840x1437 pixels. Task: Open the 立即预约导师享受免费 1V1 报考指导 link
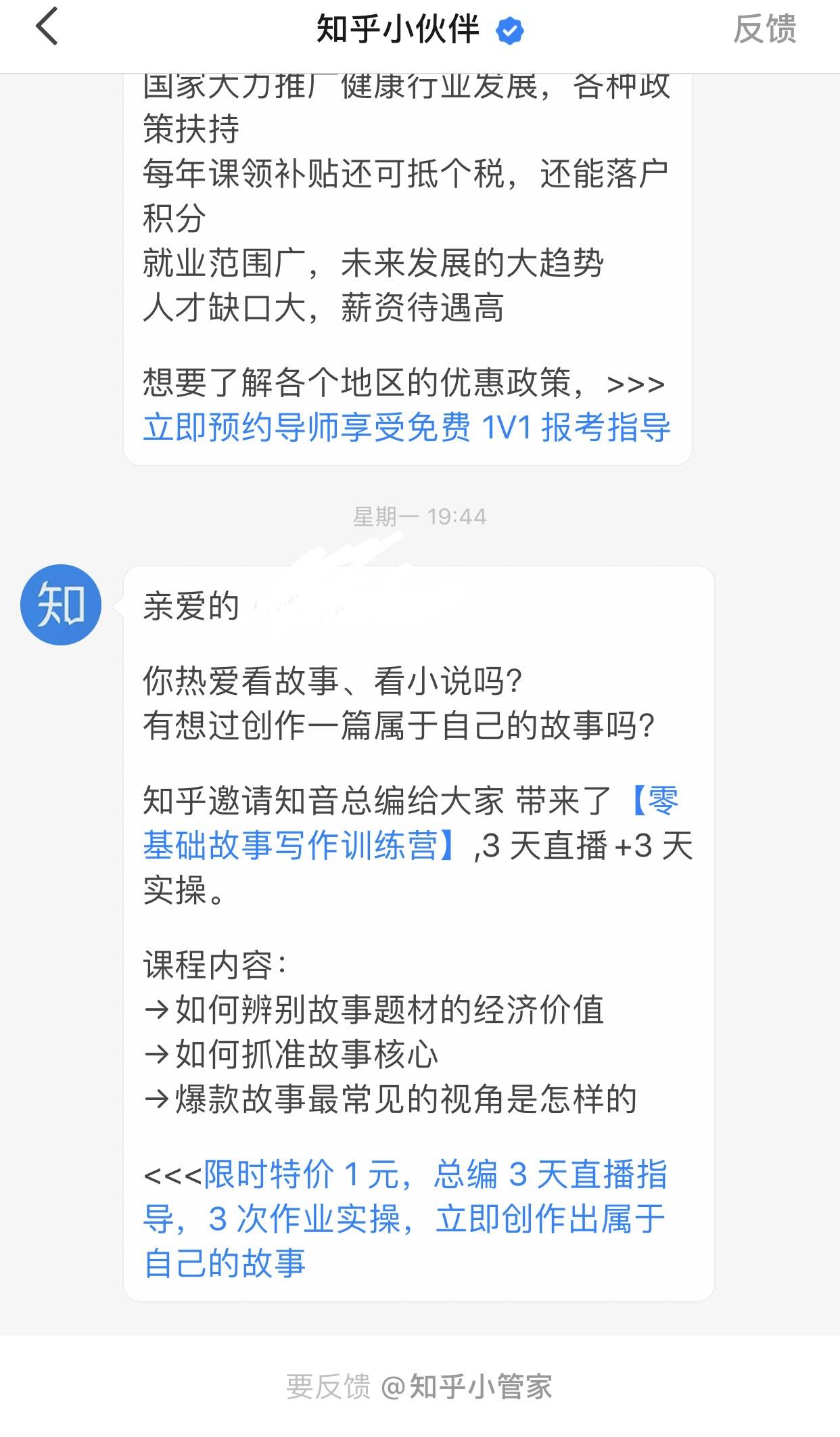[x=406, y=428]
